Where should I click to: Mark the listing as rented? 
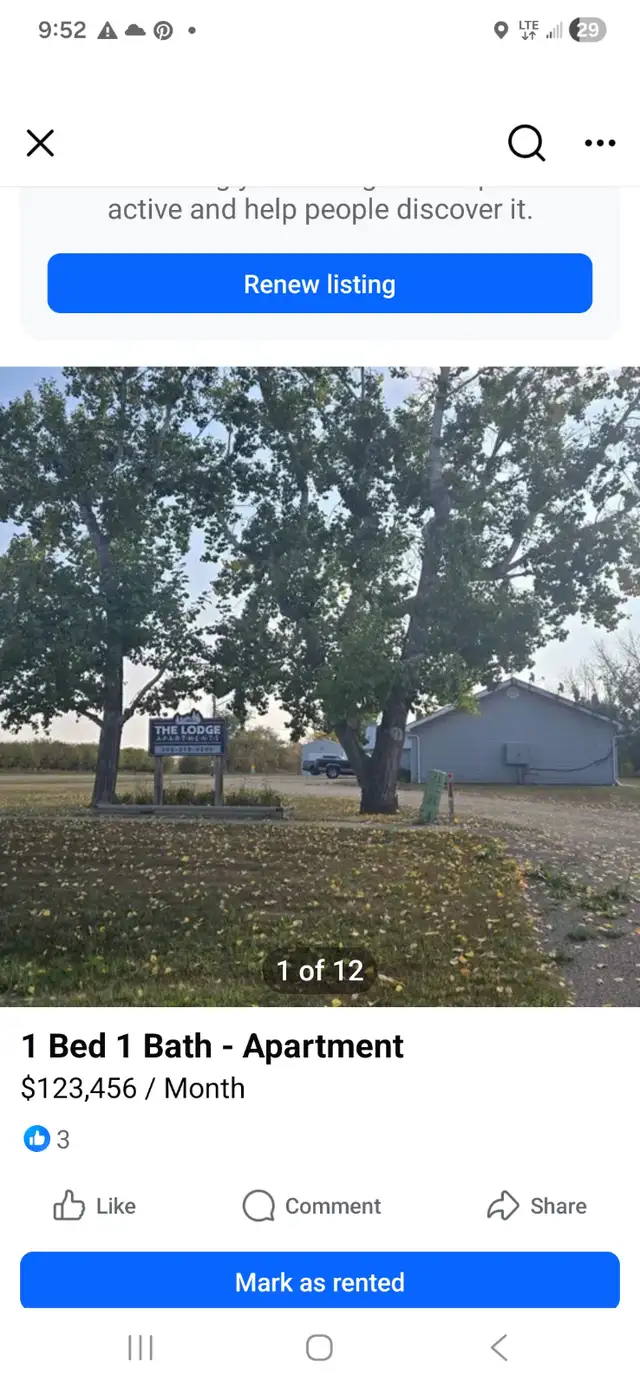click(x=320, y=1282)
